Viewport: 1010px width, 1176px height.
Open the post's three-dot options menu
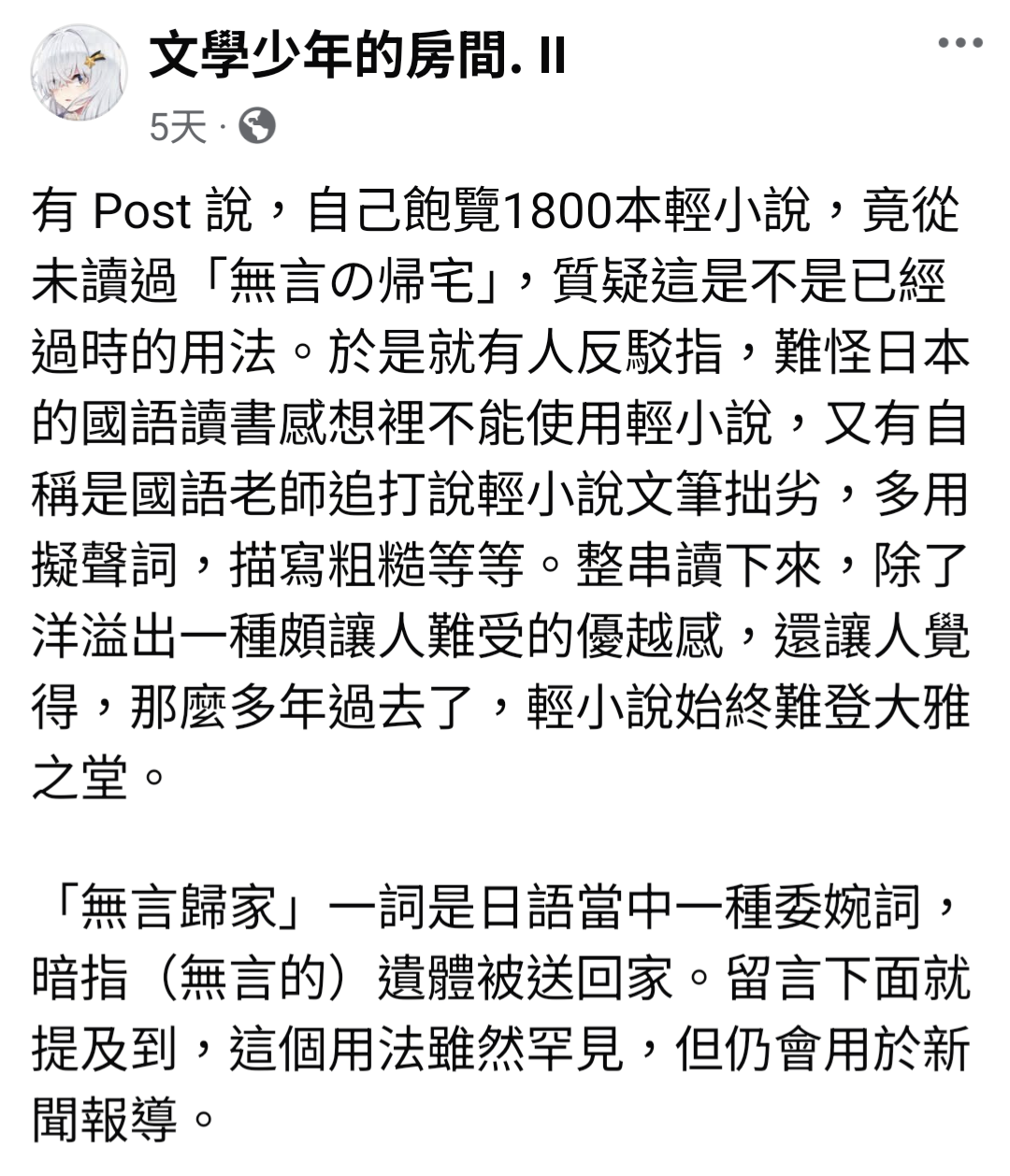[x=960, y=43]
